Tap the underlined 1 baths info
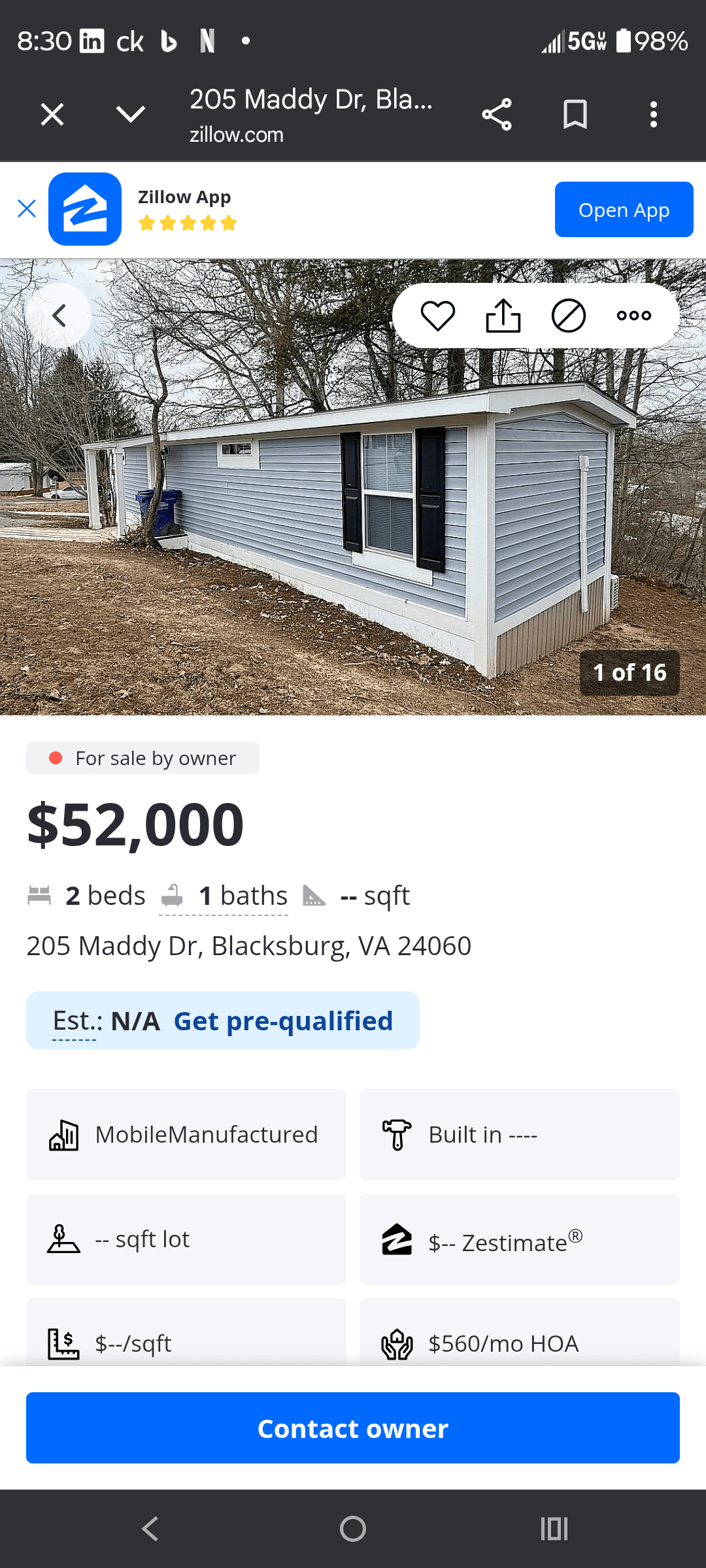Image resolution: width=706 pixels, height=1568 pixels. (x=242, y=896)
